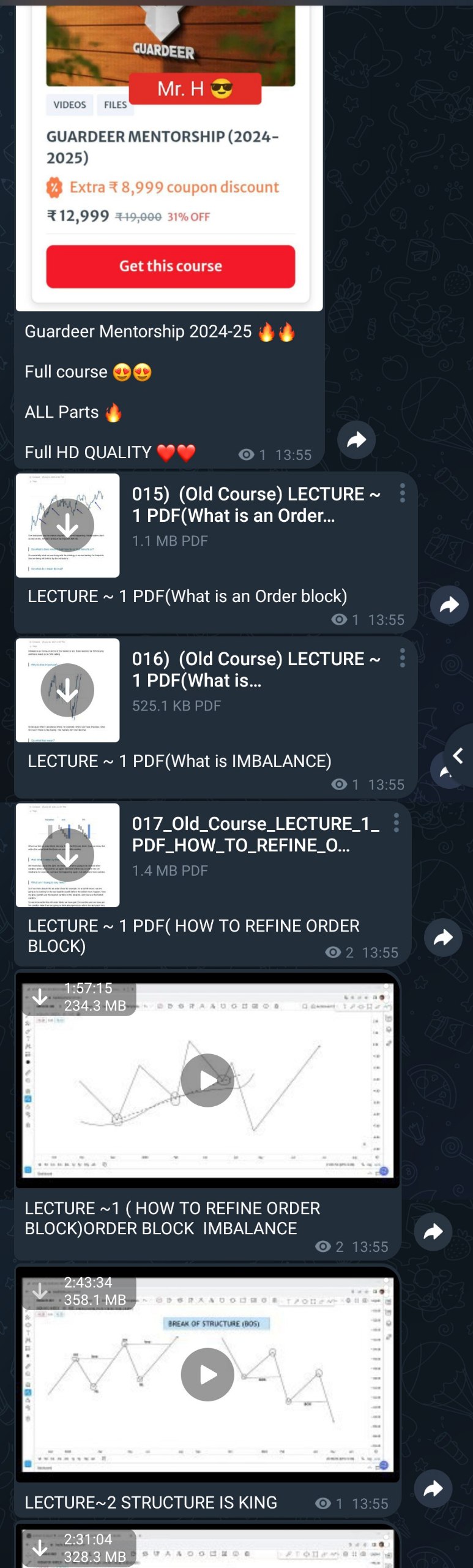Forward the What is an Order block PDF message
Screen dimensions: 473x1568
coord(449,605)
